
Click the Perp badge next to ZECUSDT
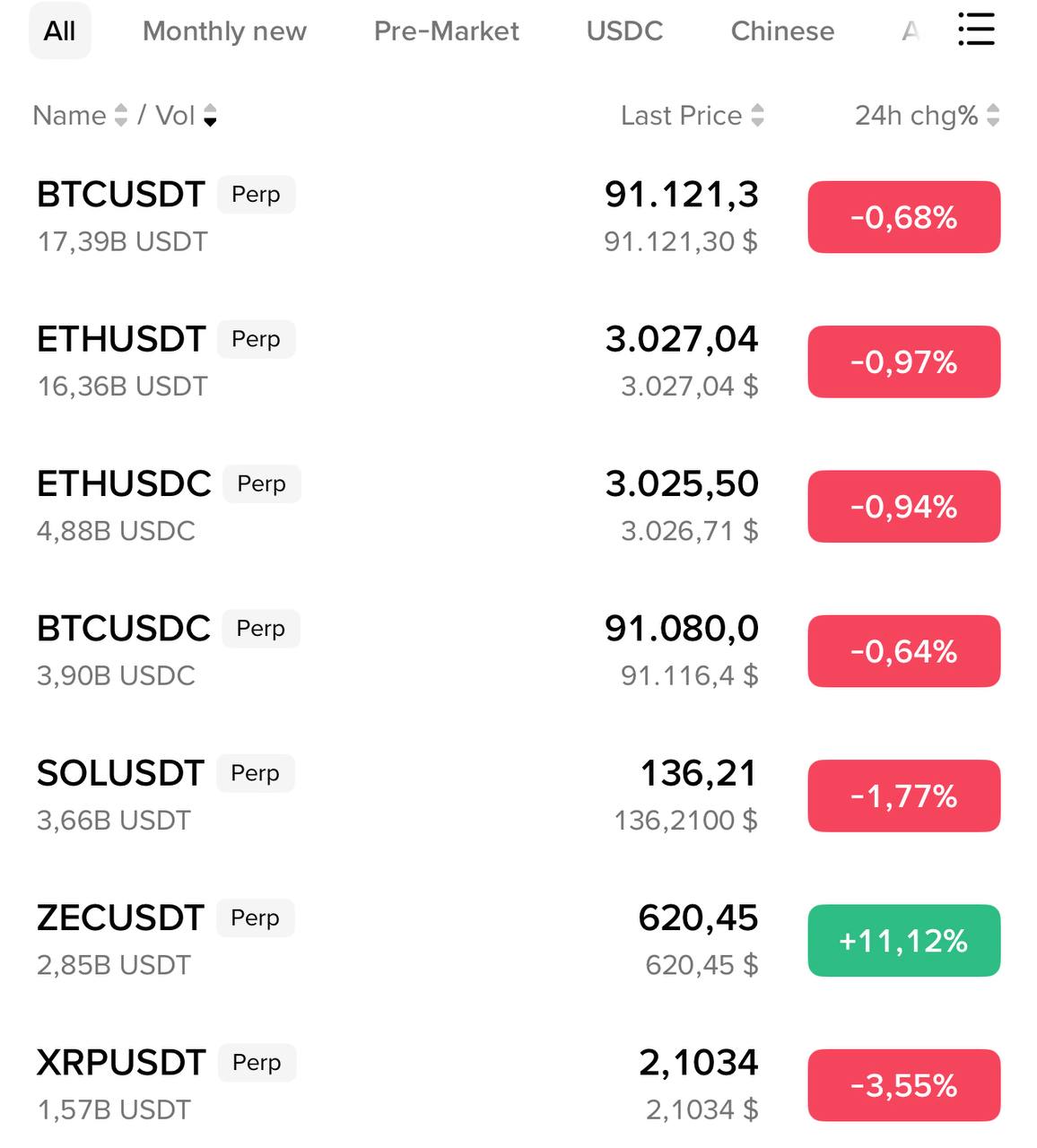[x=255, y=918]
